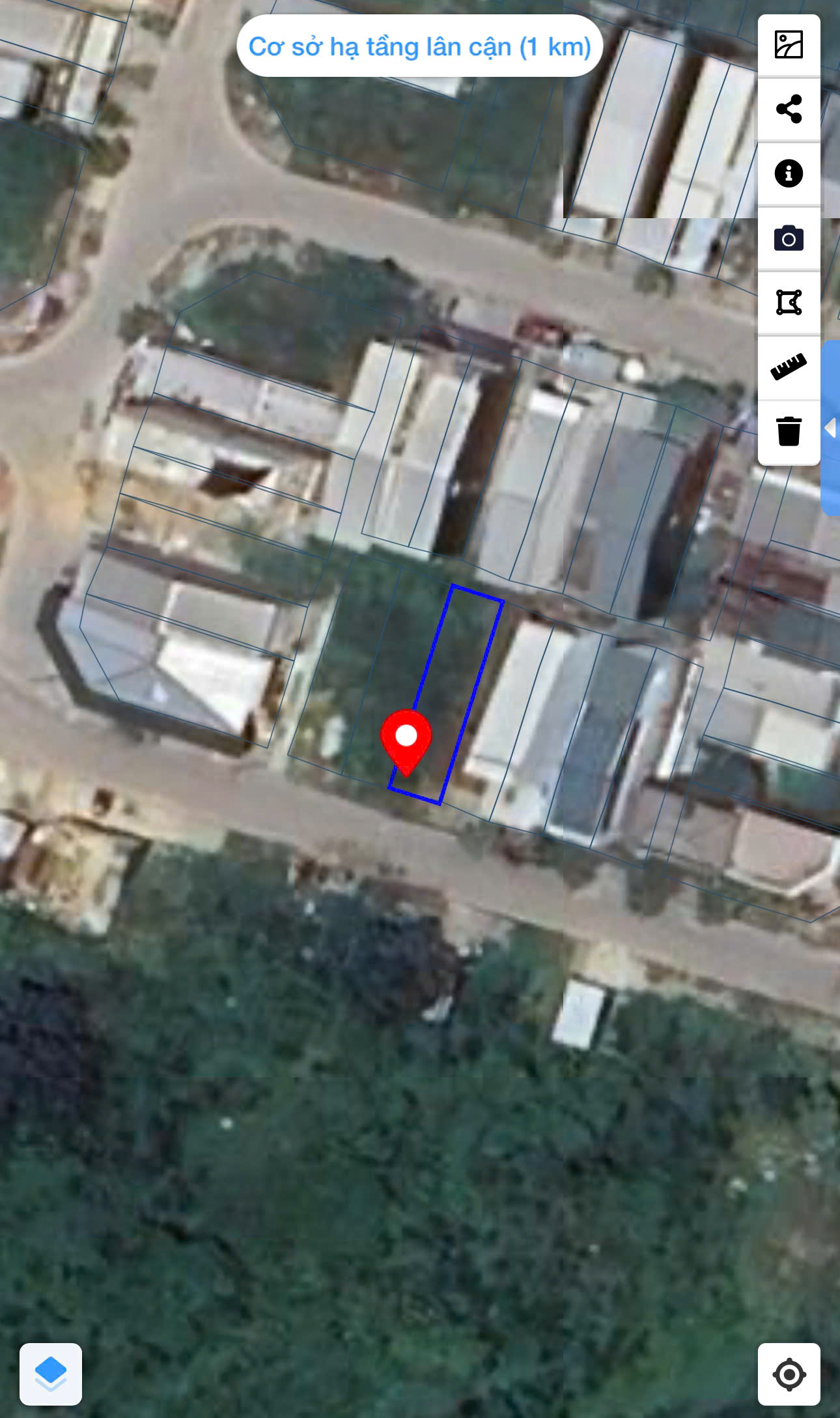This screenshot has width=840, height=1418.
Task: Open the parcel information icon
Action: (789, 173)
